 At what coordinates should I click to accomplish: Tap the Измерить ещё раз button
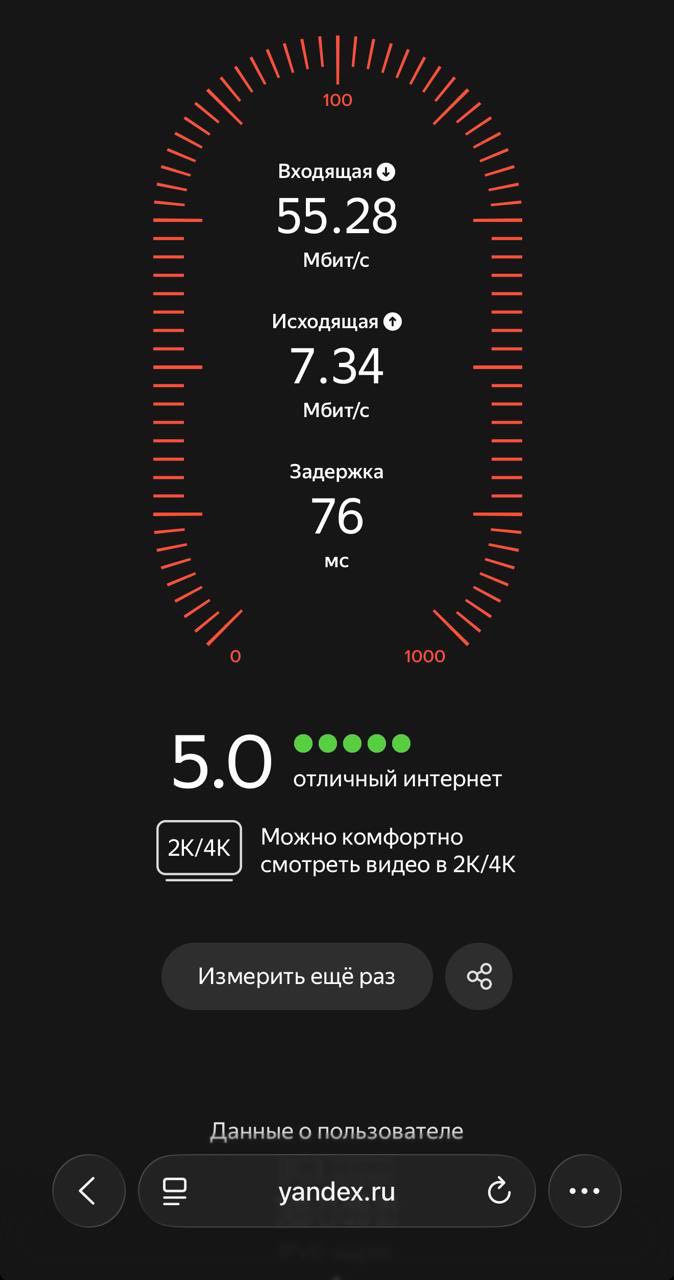[x=297, y=976]
